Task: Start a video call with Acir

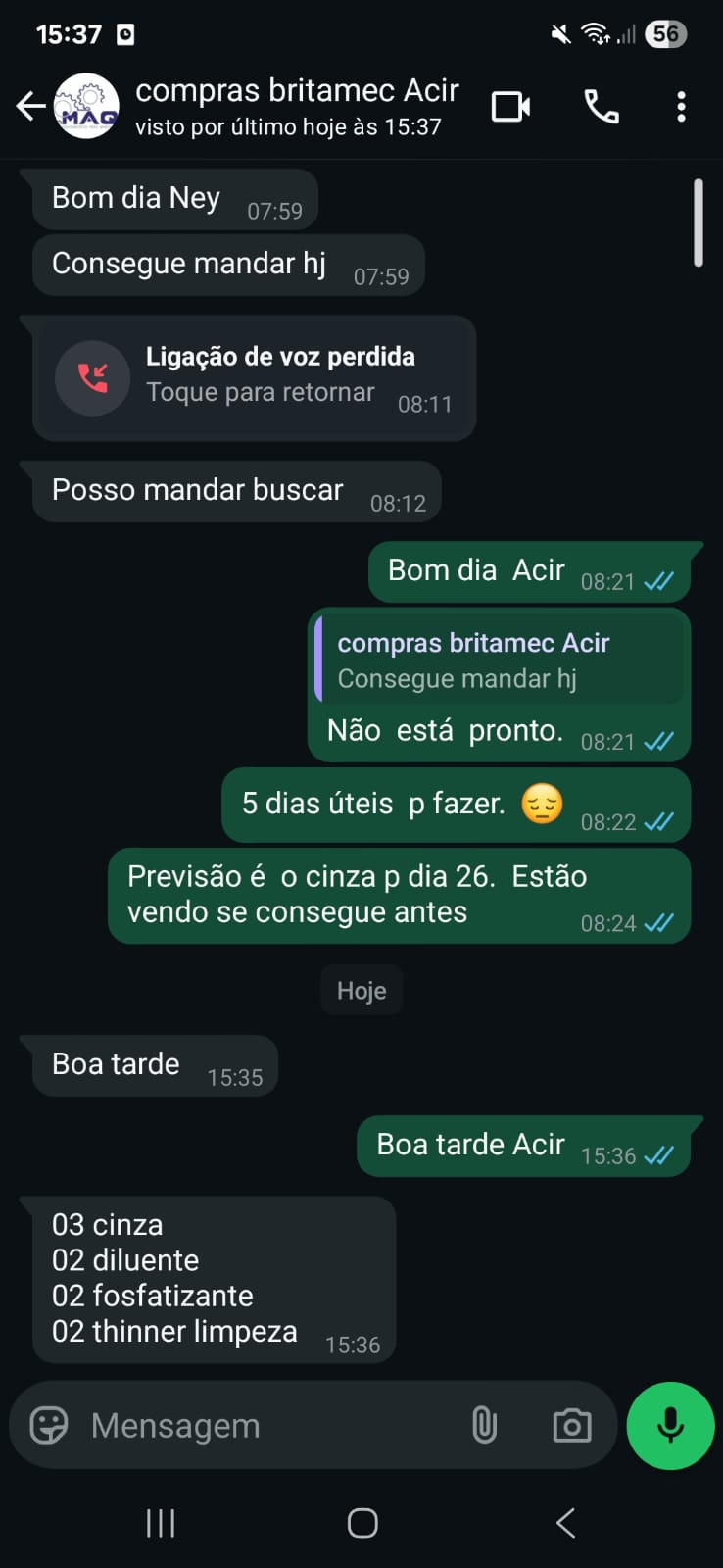Action: point(510,106)
